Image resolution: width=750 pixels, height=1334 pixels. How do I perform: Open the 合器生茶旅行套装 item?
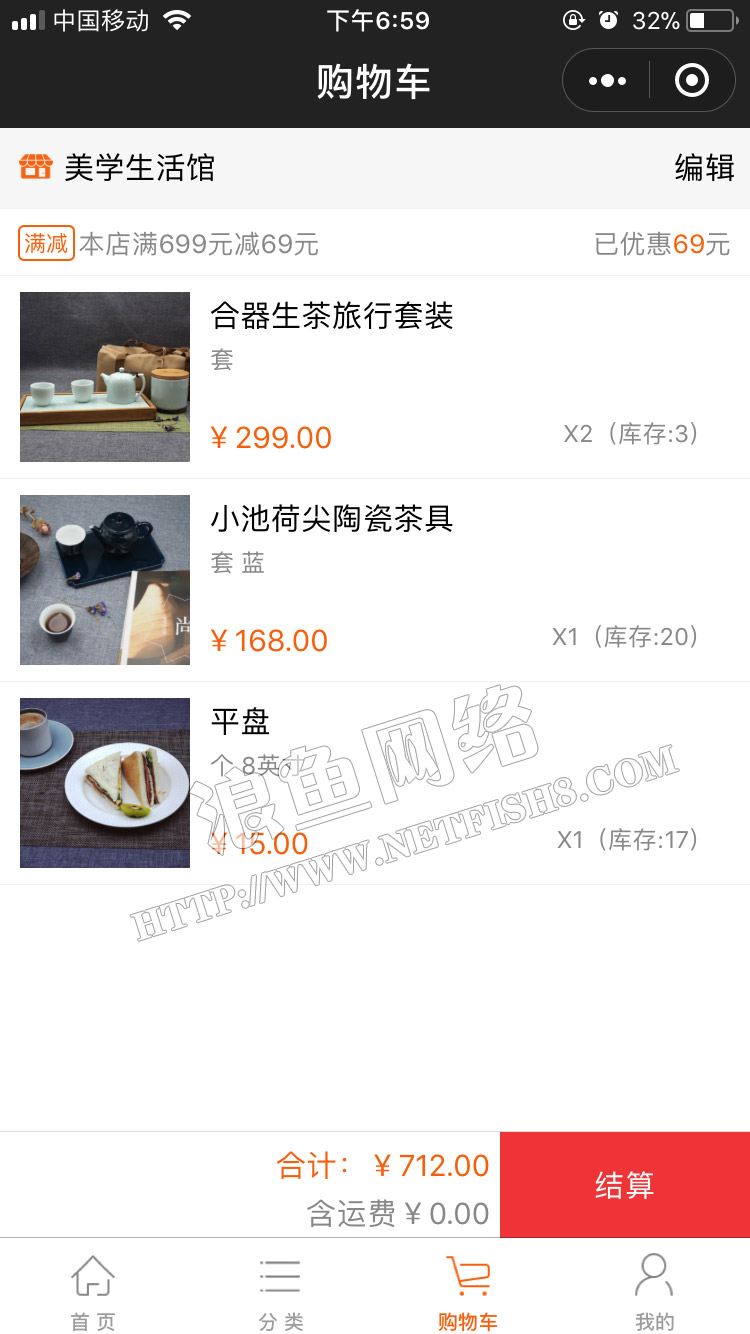(x=375, y=377)
